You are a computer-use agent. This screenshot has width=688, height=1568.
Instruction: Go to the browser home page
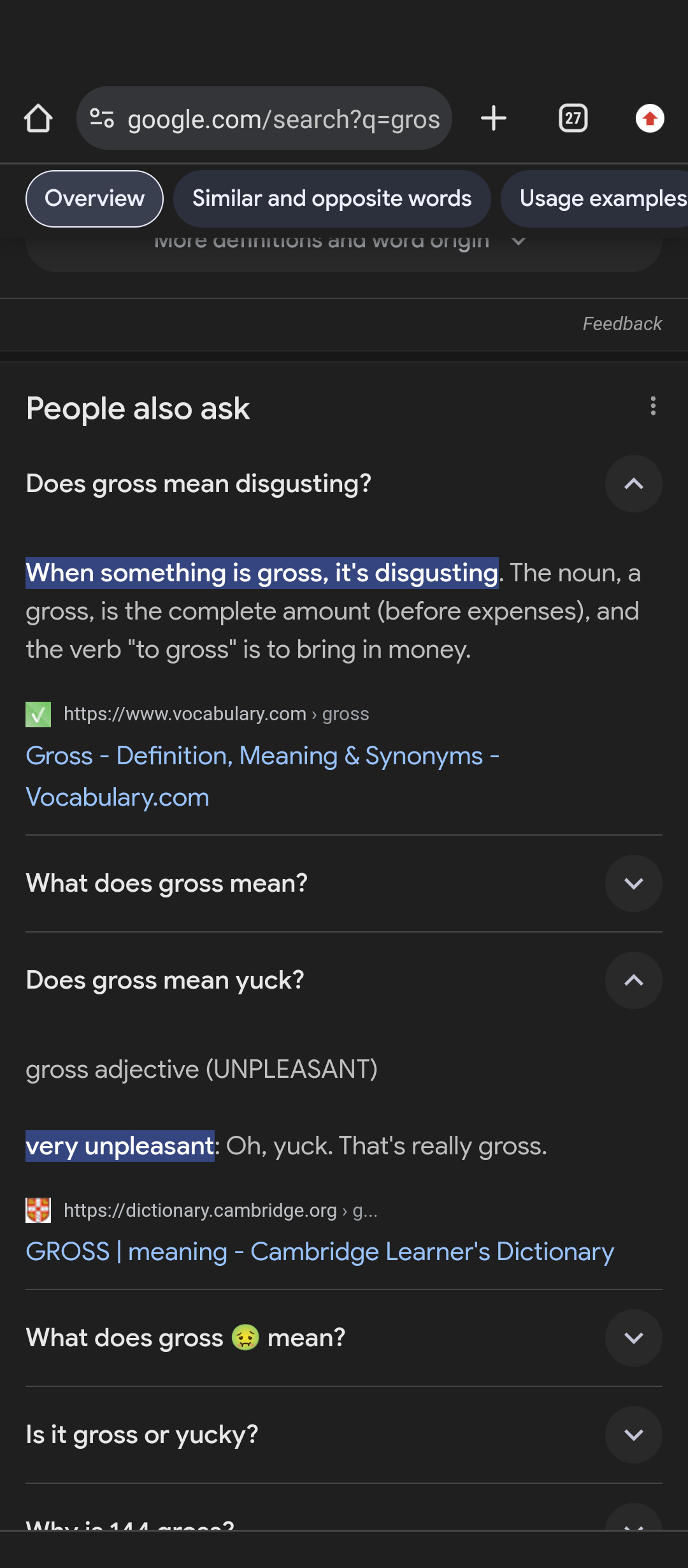pyautogui.click(x=38, y=119)
